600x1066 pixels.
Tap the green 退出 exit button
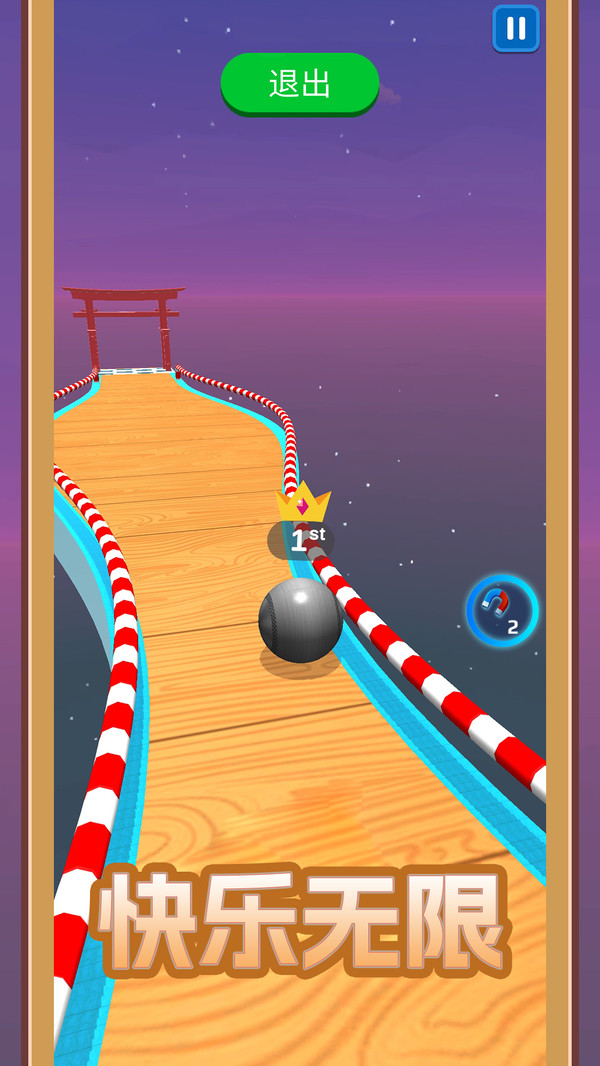coord(300,83)
